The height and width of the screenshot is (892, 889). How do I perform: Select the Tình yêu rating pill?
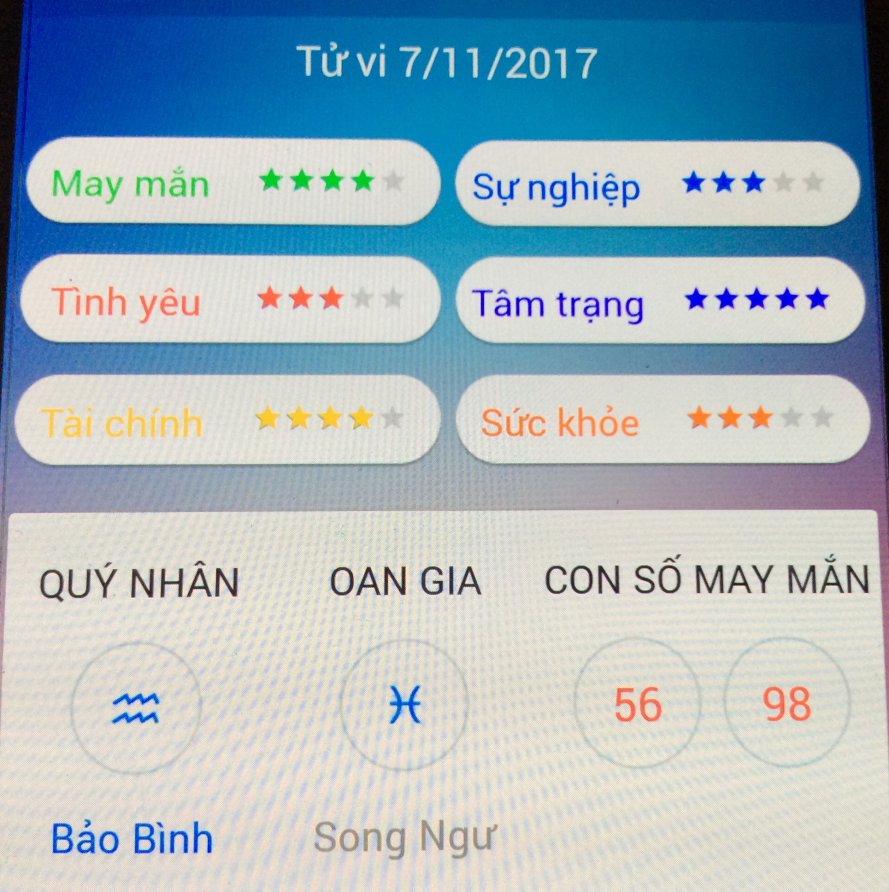coord(230,300)
